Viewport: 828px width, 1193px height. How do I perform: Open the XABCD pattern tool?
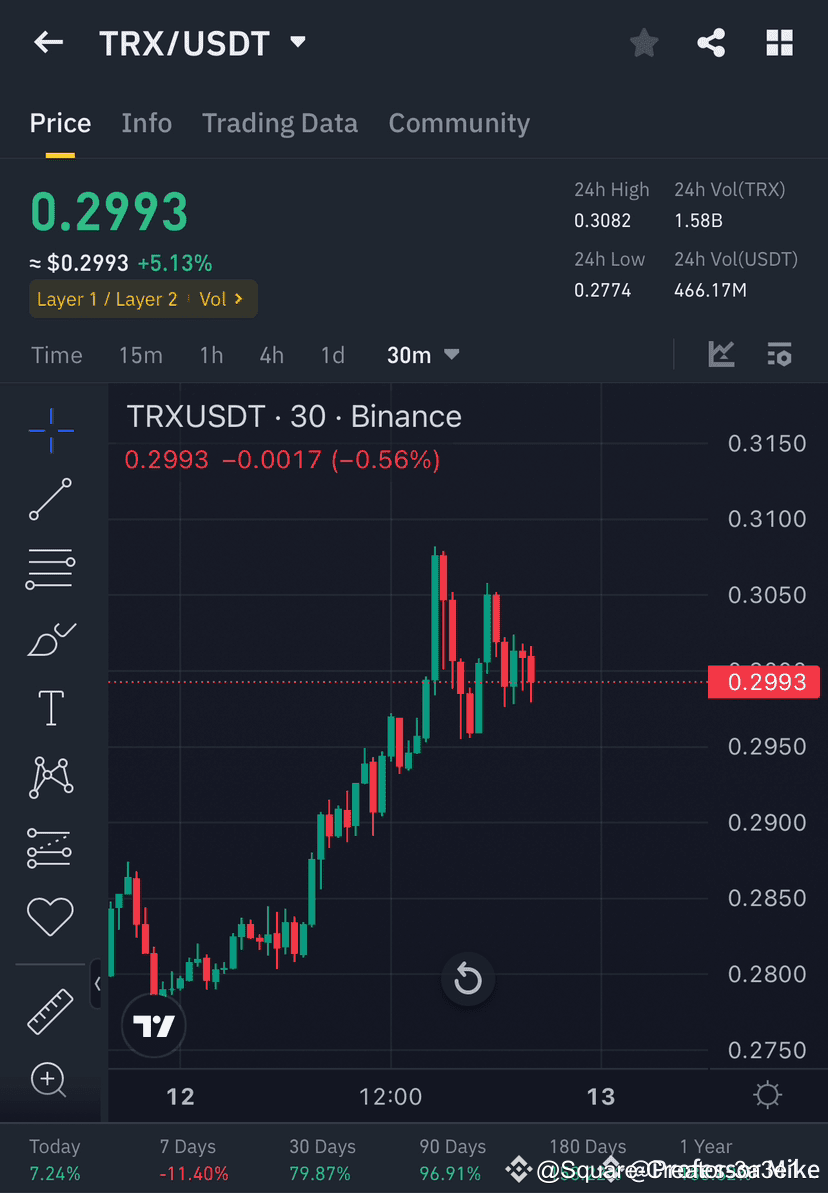[50, 777]
